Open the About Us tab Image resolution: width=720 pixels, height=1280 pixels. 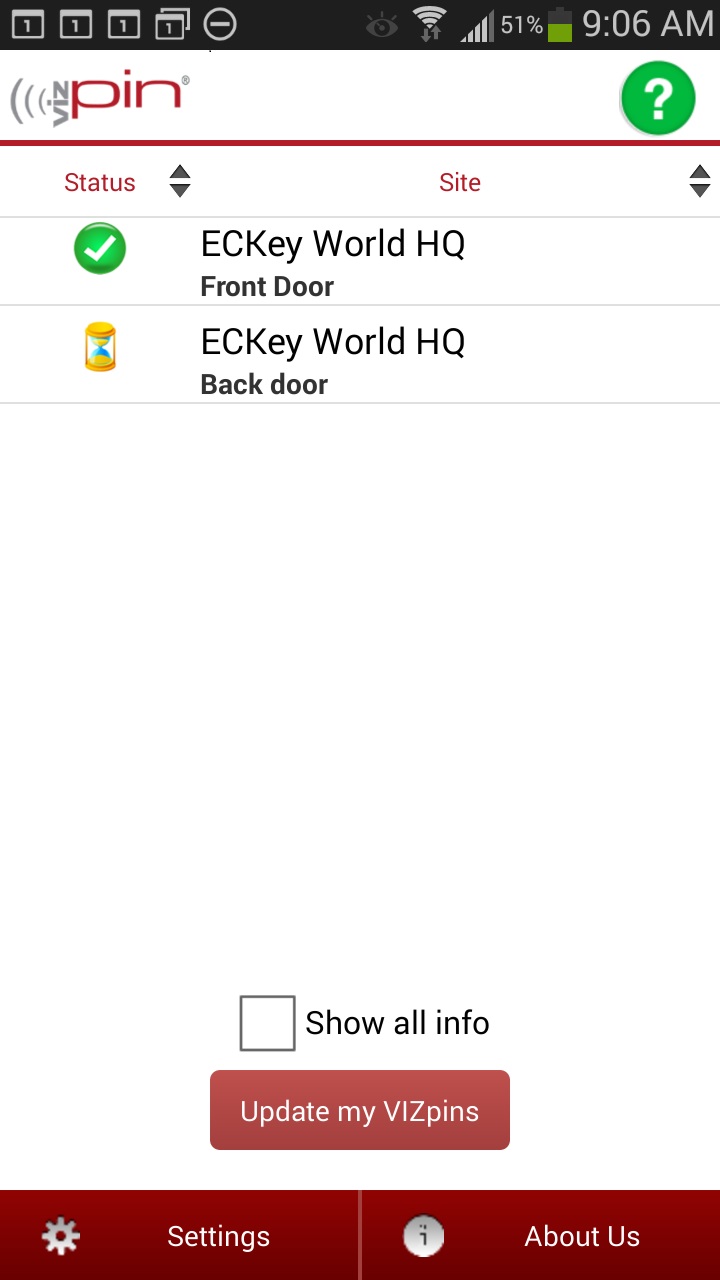click(x=541, y=1236)
